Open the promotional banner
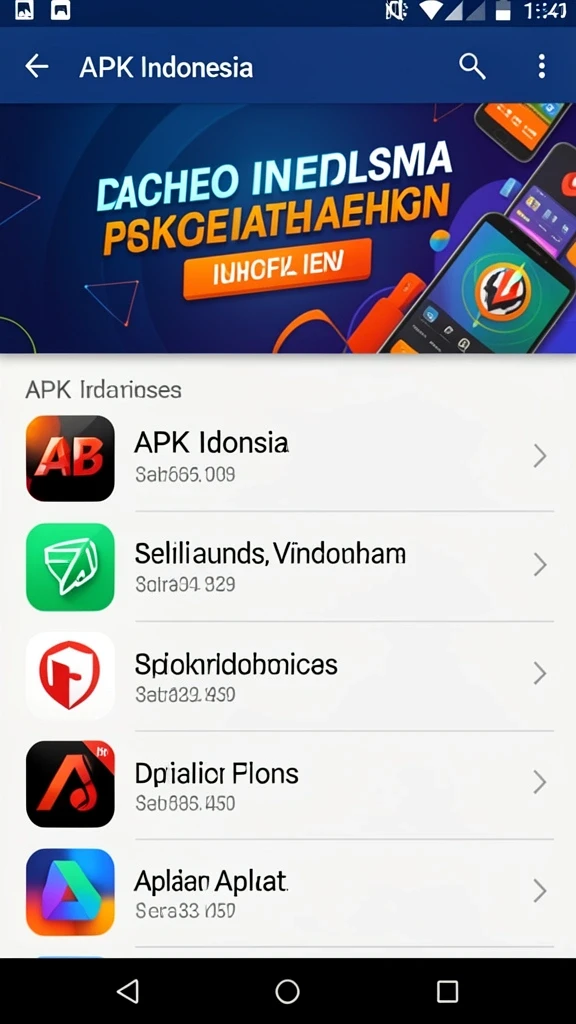The width and height of the screenshot is (576, 1024). tap(288, 228)
